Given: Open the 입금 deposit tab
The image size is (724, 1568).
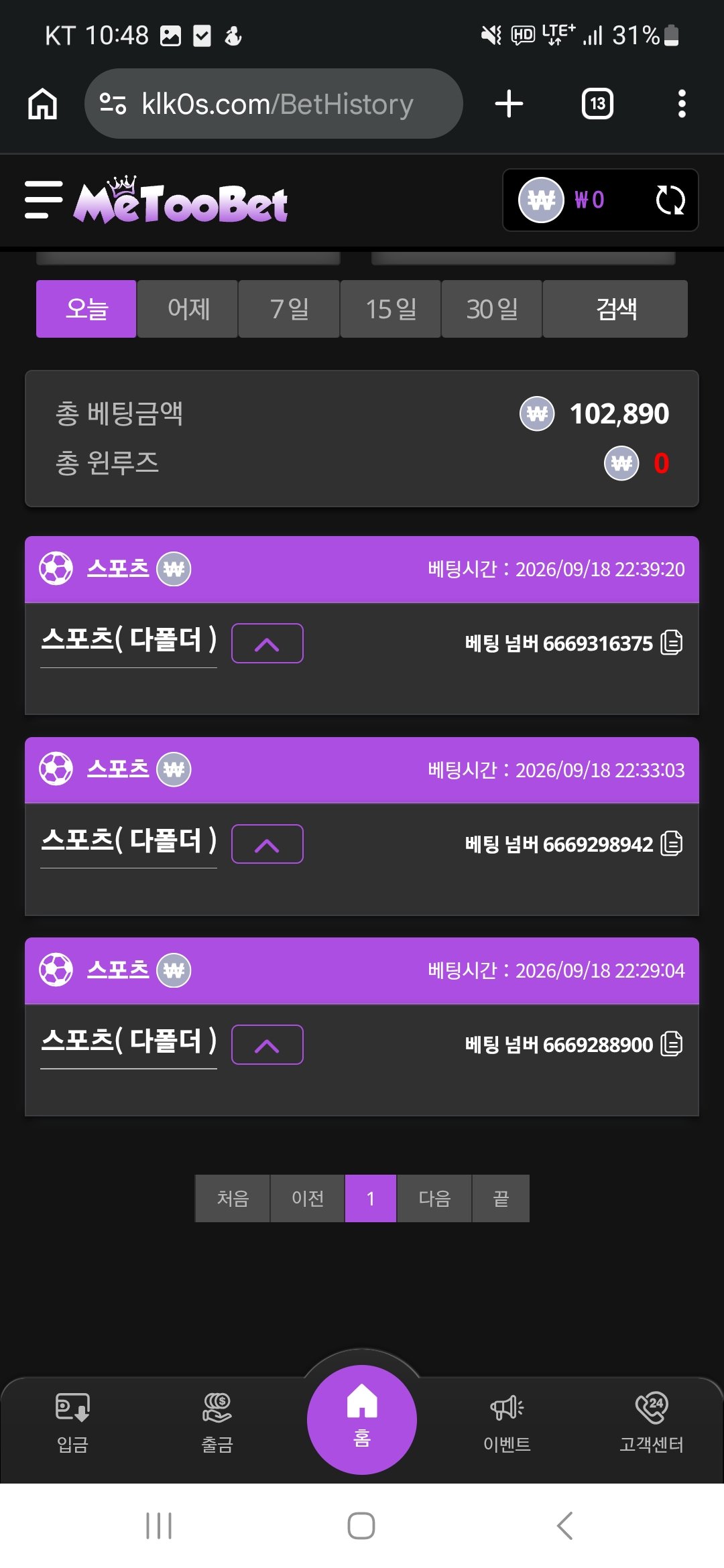Looking at the screenshot, I should point(72,1422).
